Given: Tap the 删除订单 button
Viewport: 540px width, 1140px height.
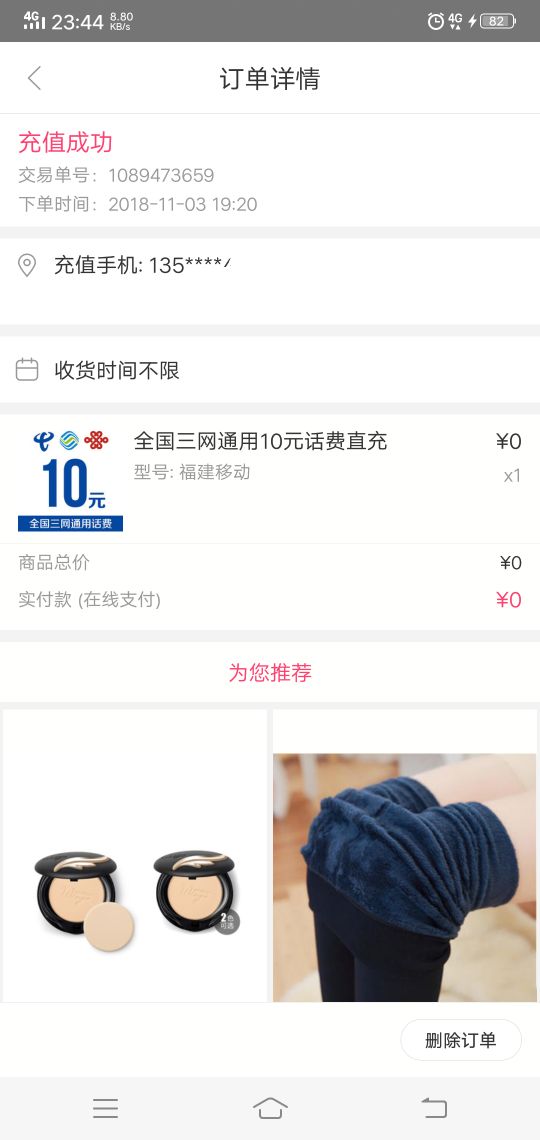Looking at the screenshot, I should (461, 1040).
